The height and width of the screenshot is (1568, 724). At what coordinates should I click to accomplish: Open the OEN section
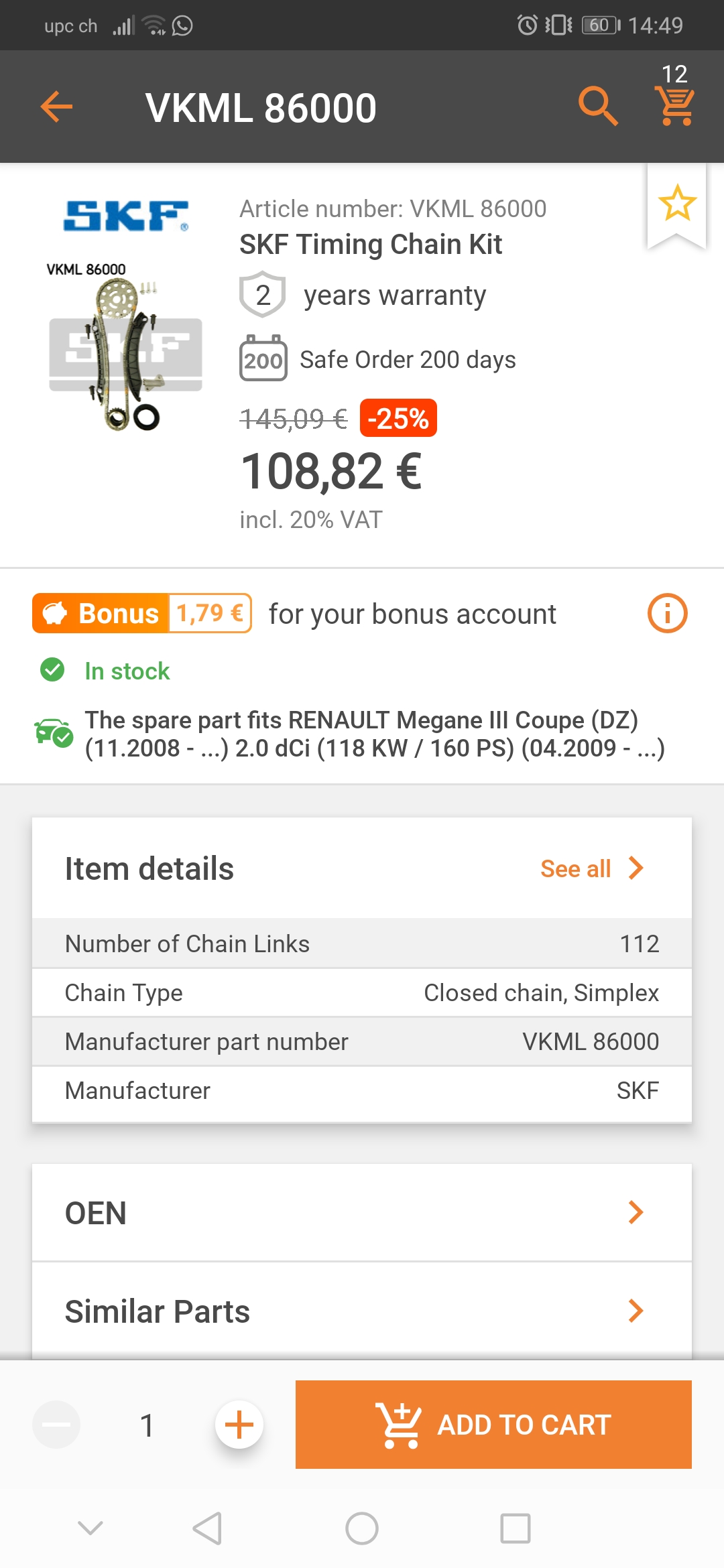362,1213
